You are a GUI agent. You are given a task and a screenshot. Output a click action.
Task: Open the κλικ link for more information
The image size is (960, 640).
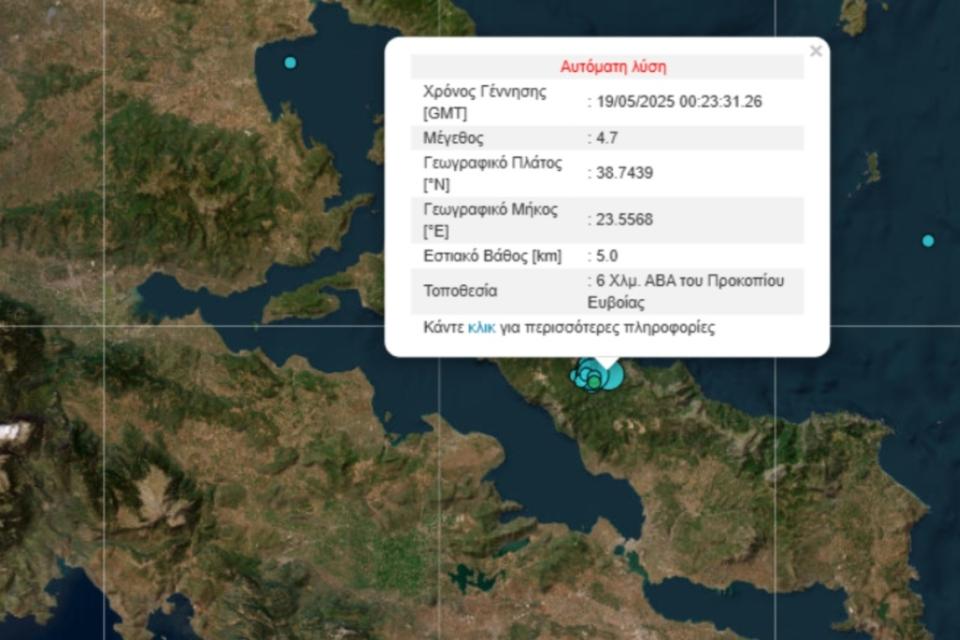(x=482, y=327)
